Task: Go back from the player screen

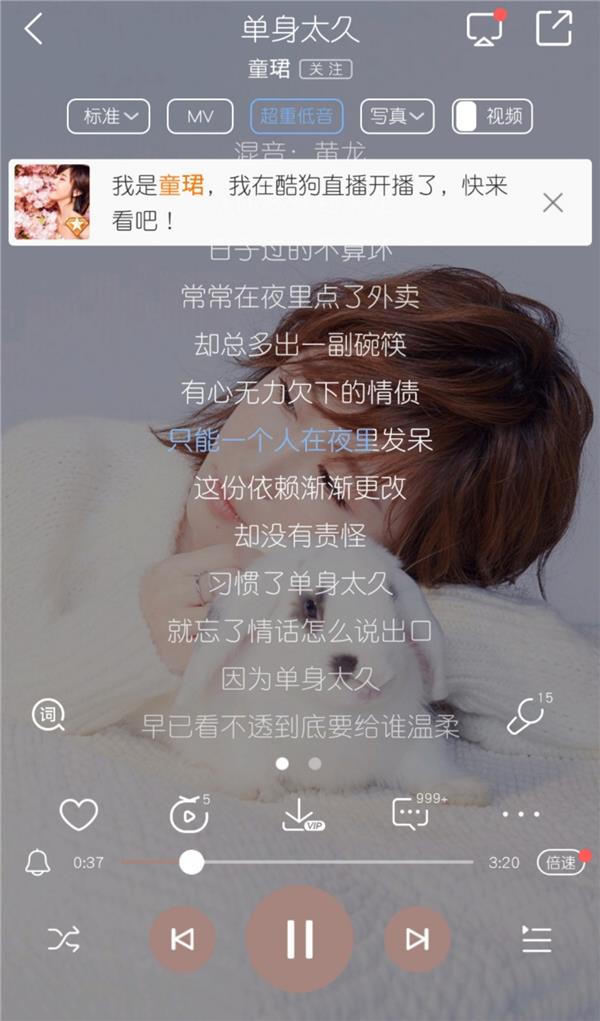Action: [34, 29]
